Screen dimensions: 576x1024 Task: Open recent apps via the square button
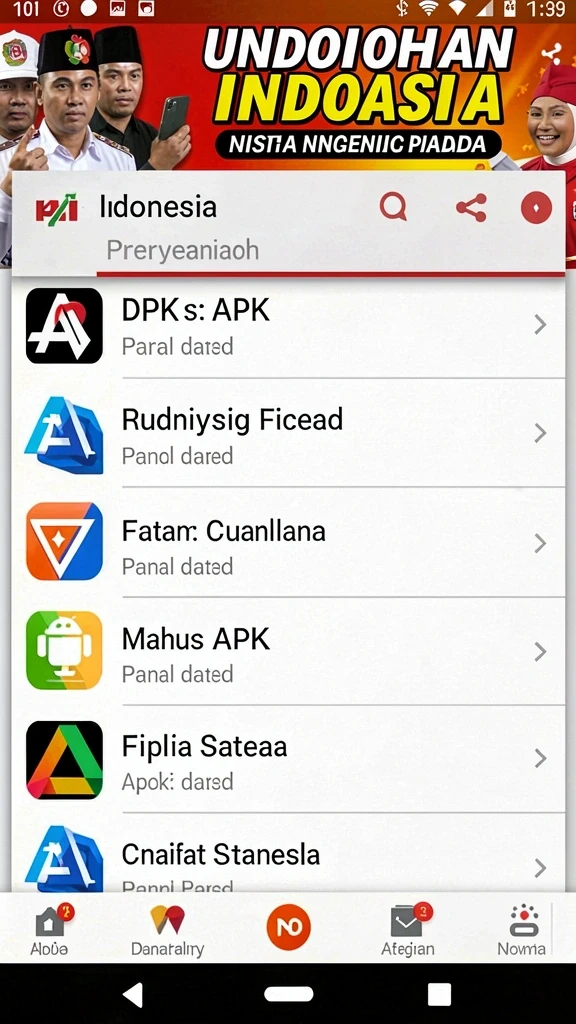click(439, 994)
